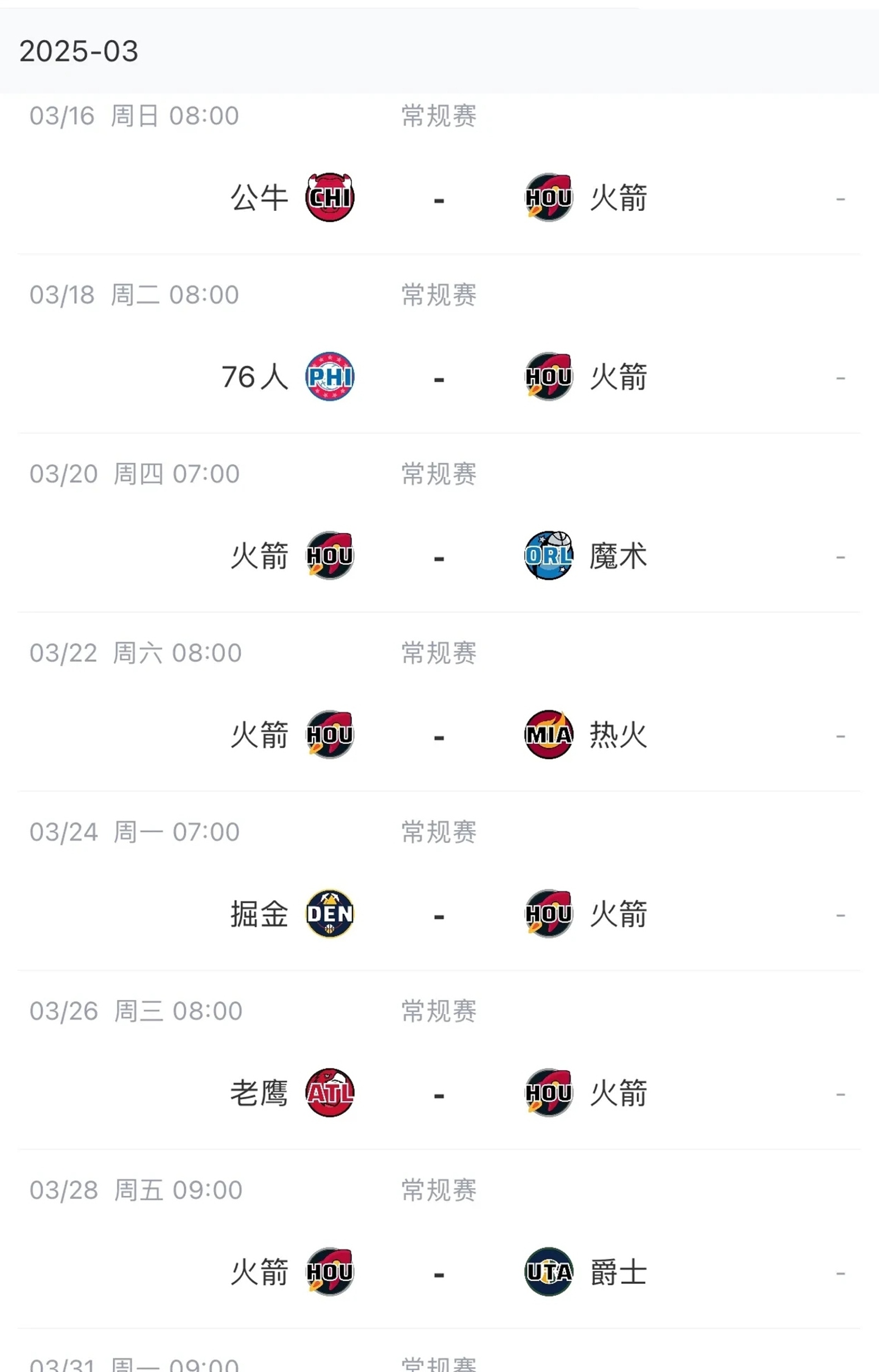879x1372 pixels.
Task: View the 03/26 Hawks vs Rockets matchup
Action: 438,1094
